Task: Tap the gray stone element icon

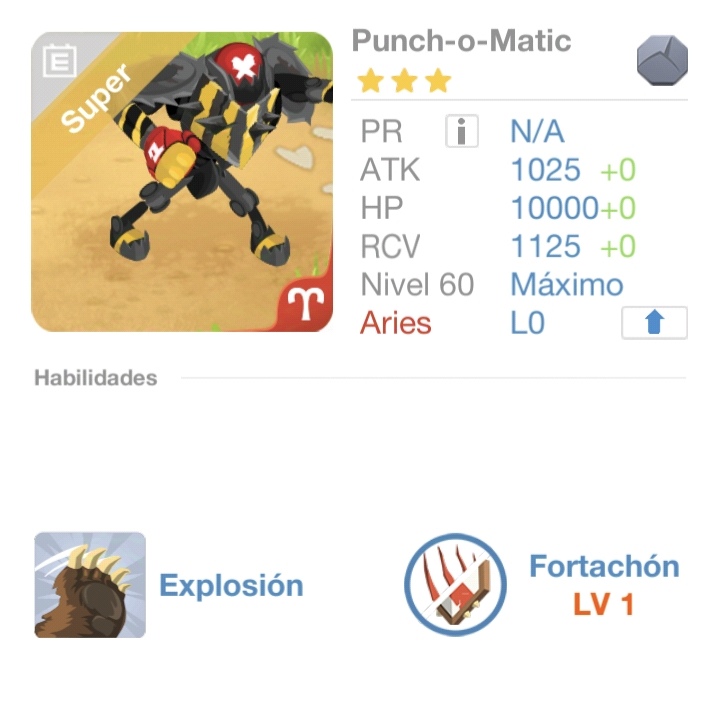Action: [662, 60]
